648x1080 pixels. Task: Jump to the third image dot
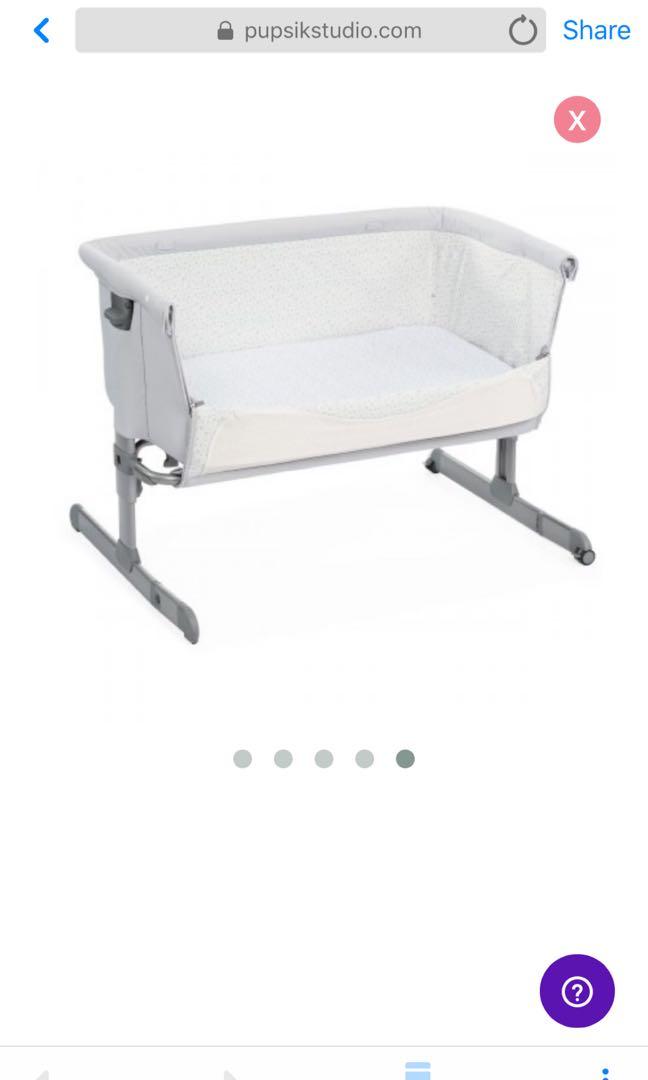coord(324,759)
